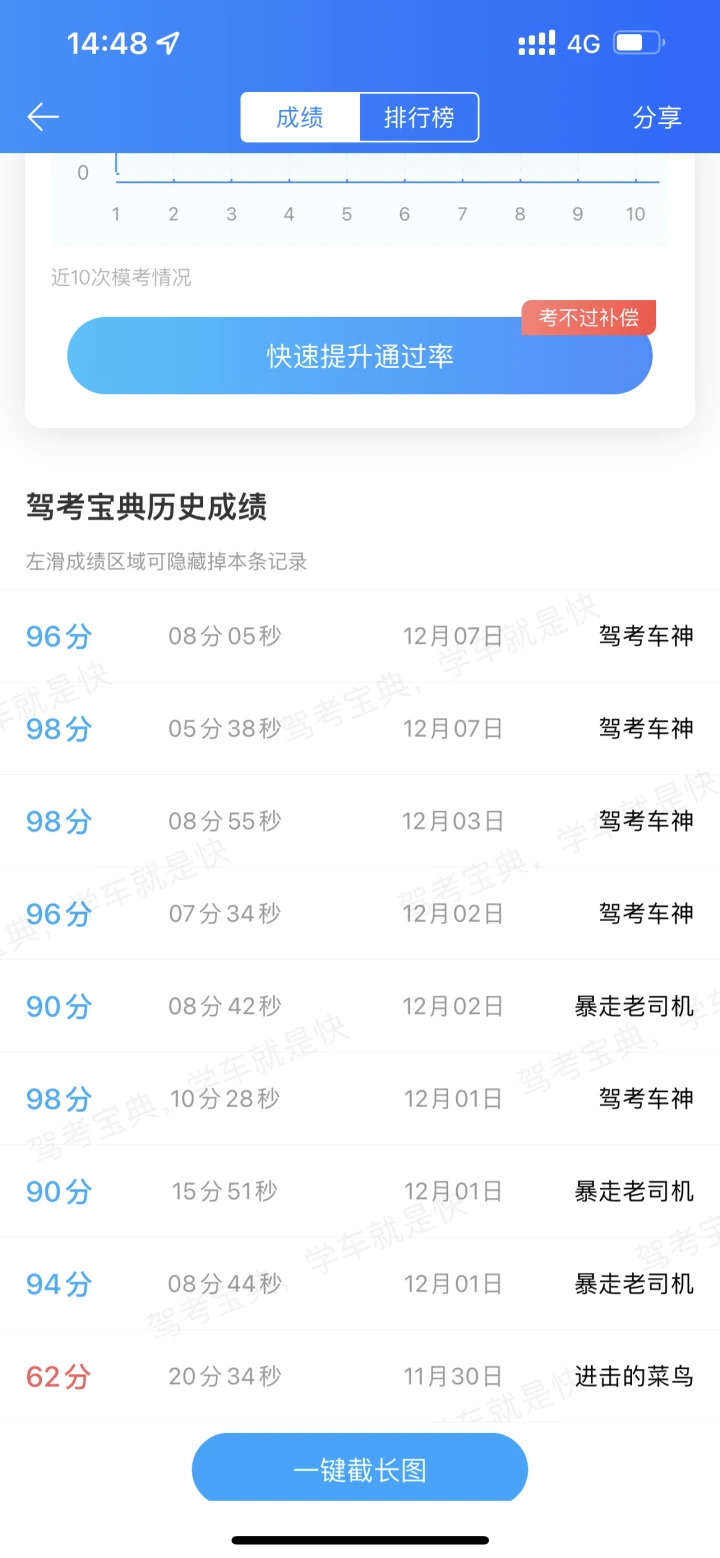Viewport: 720px width, 1558px height.
Task: Open the 62分 record dated 11月30日
Action: coord(360,1376)
